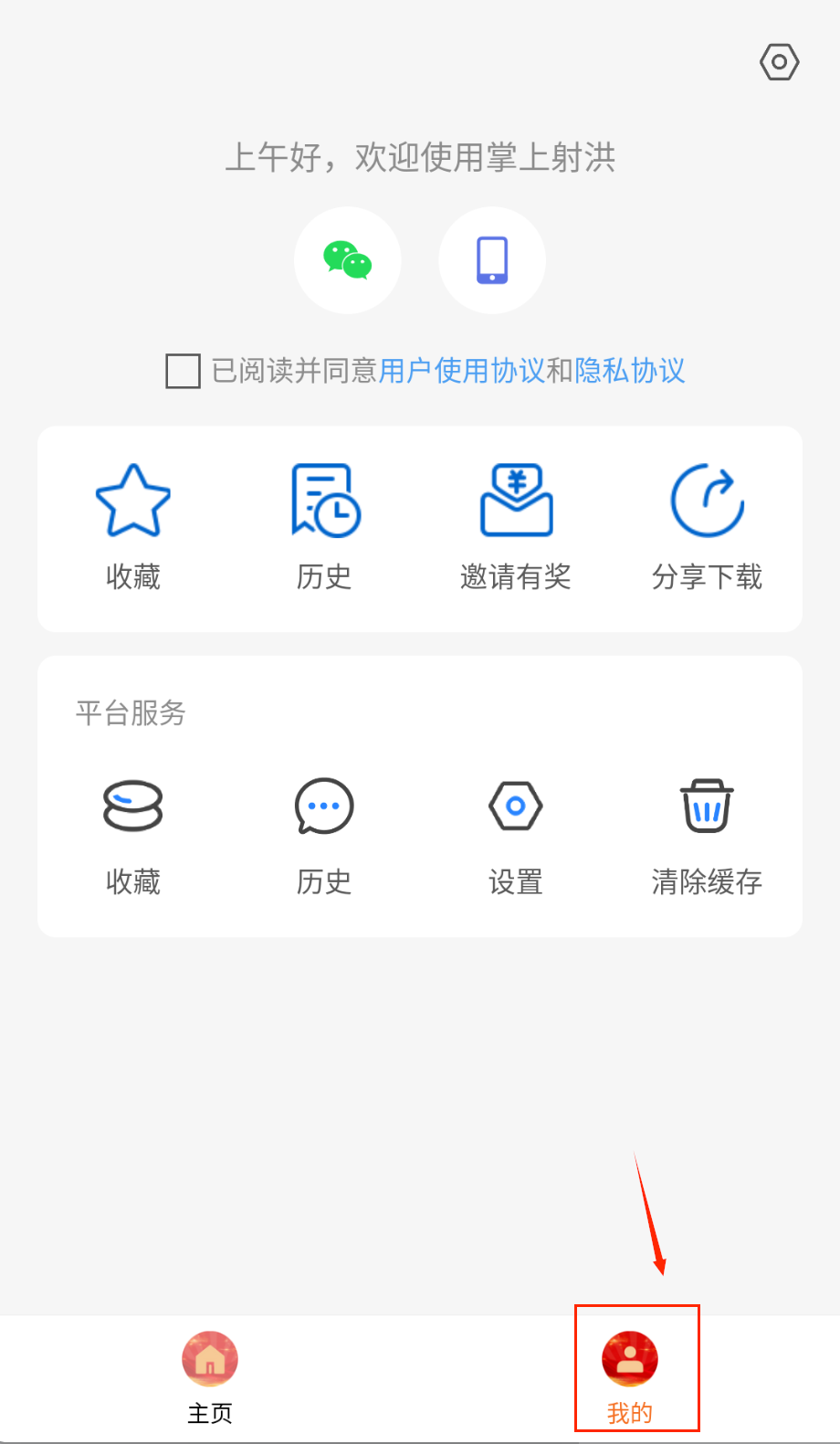Viewport: 840px width, 1444px height.
Task: Select the 我的 tab
Action: point(630,1375)
